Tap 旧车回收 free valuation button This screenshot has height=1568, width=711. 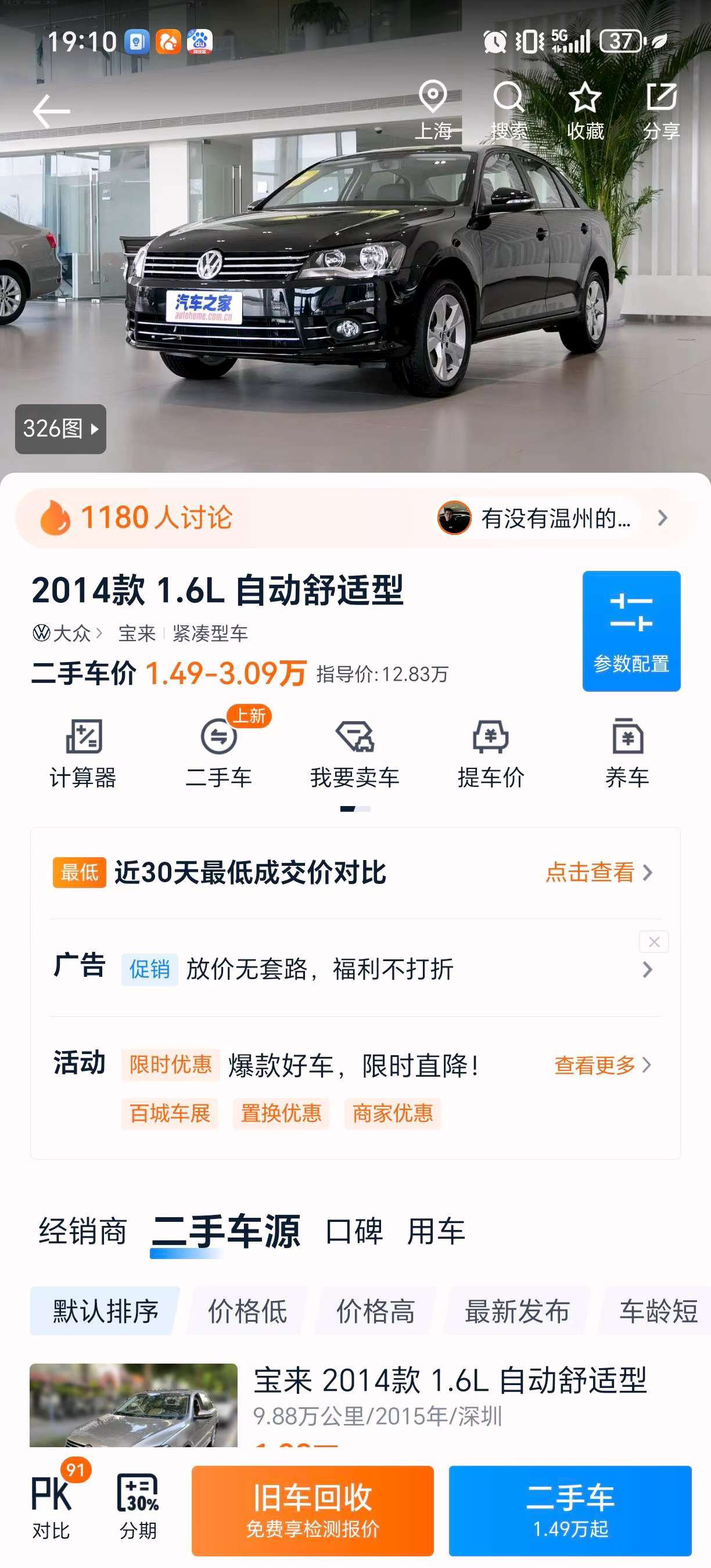point(313,1510)
